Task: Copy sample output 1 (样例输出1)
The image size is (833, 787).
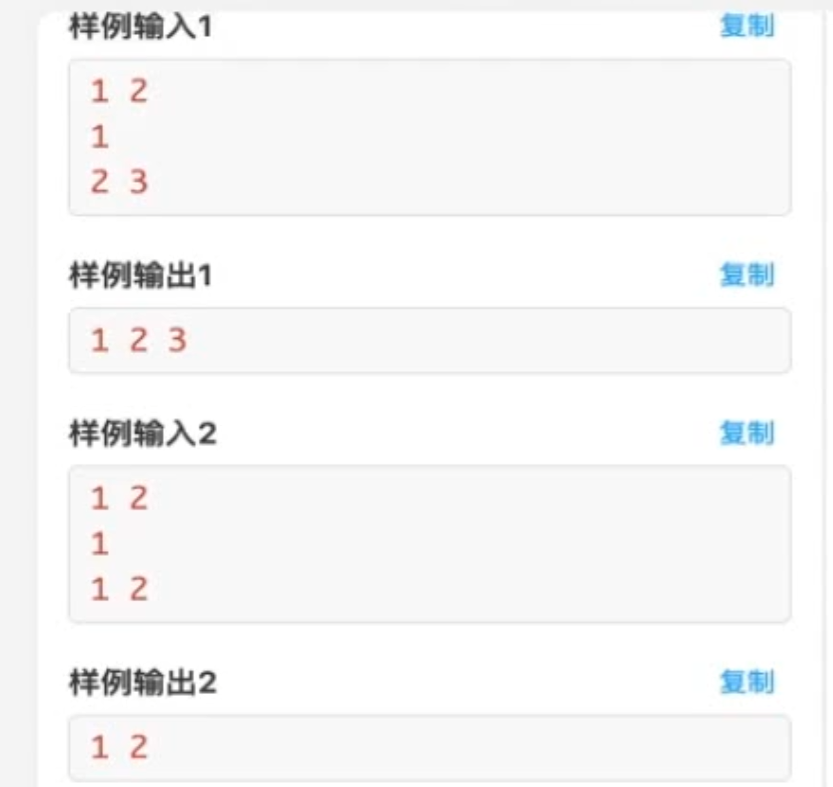Action: tap(746, 275)
